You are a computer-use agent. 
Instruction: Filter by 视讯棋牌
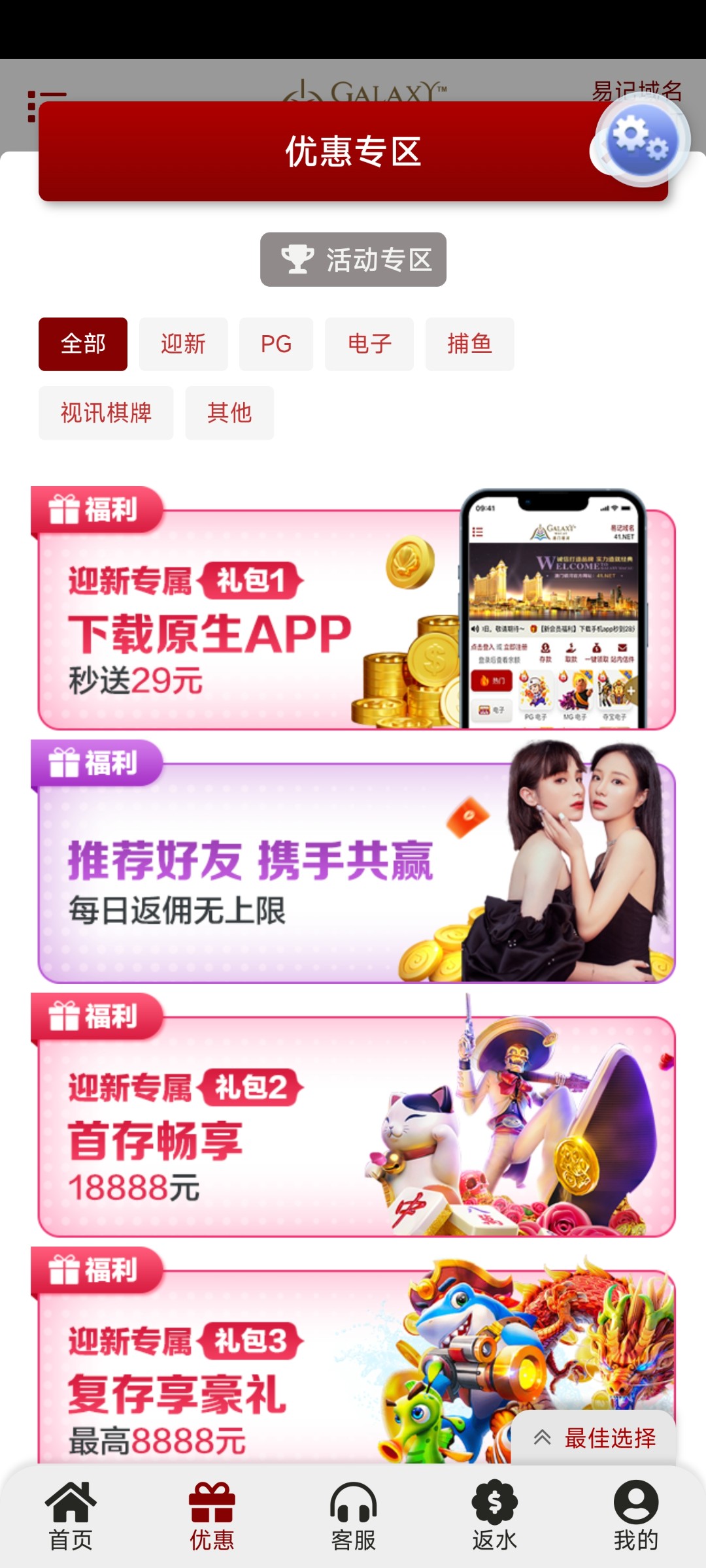coord(106,413)
